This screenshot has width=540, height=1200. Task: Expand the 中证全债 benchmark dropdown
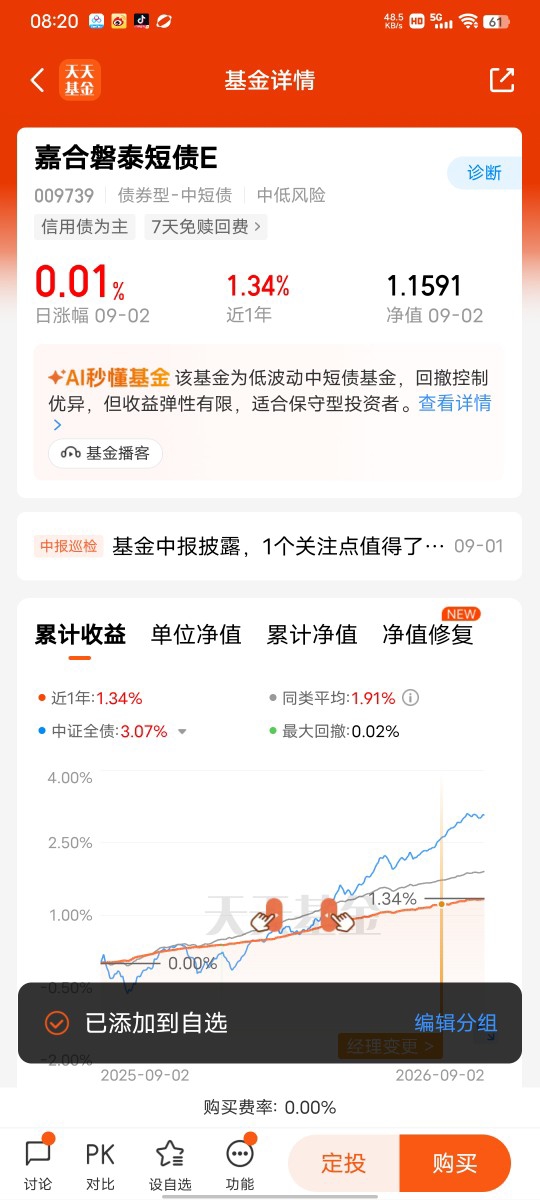point(182,732)
